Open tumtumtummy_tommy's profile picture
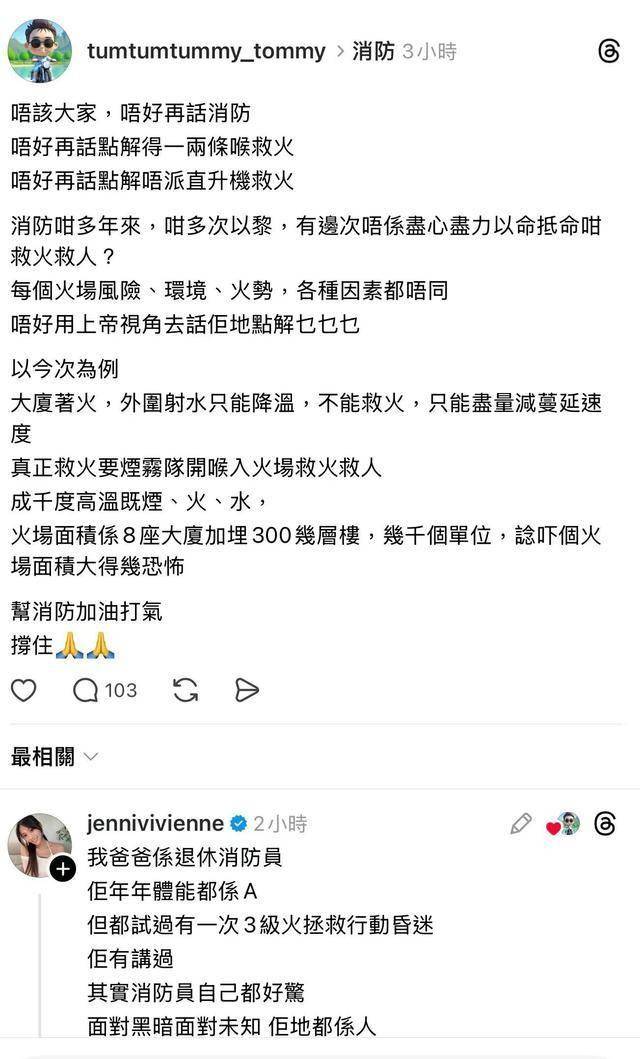 pyautogui.click(x=40, y=50)
